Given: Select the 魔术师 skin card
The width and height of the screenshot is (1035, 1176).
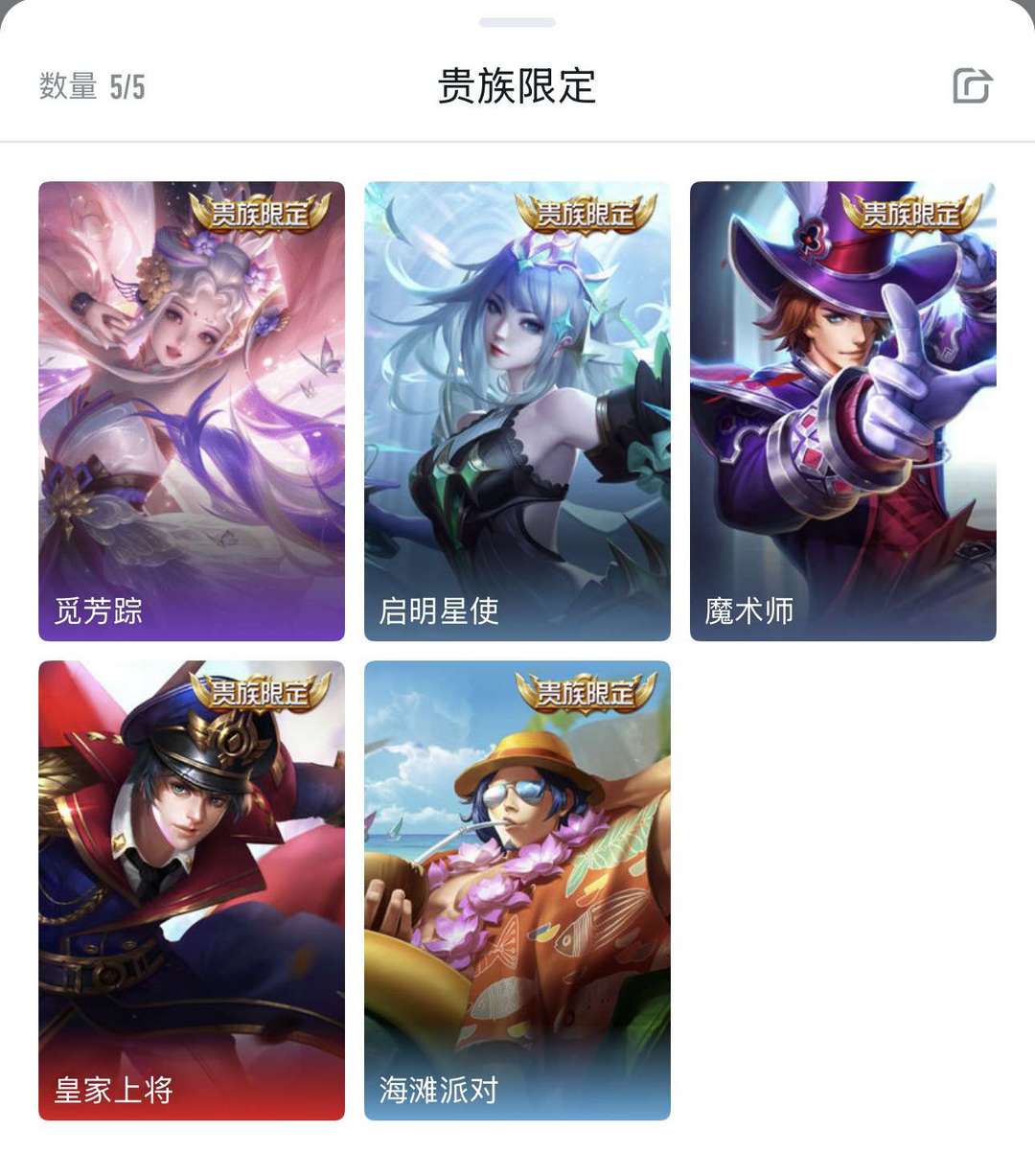Looking at the screenshot, I should [843, 410].
